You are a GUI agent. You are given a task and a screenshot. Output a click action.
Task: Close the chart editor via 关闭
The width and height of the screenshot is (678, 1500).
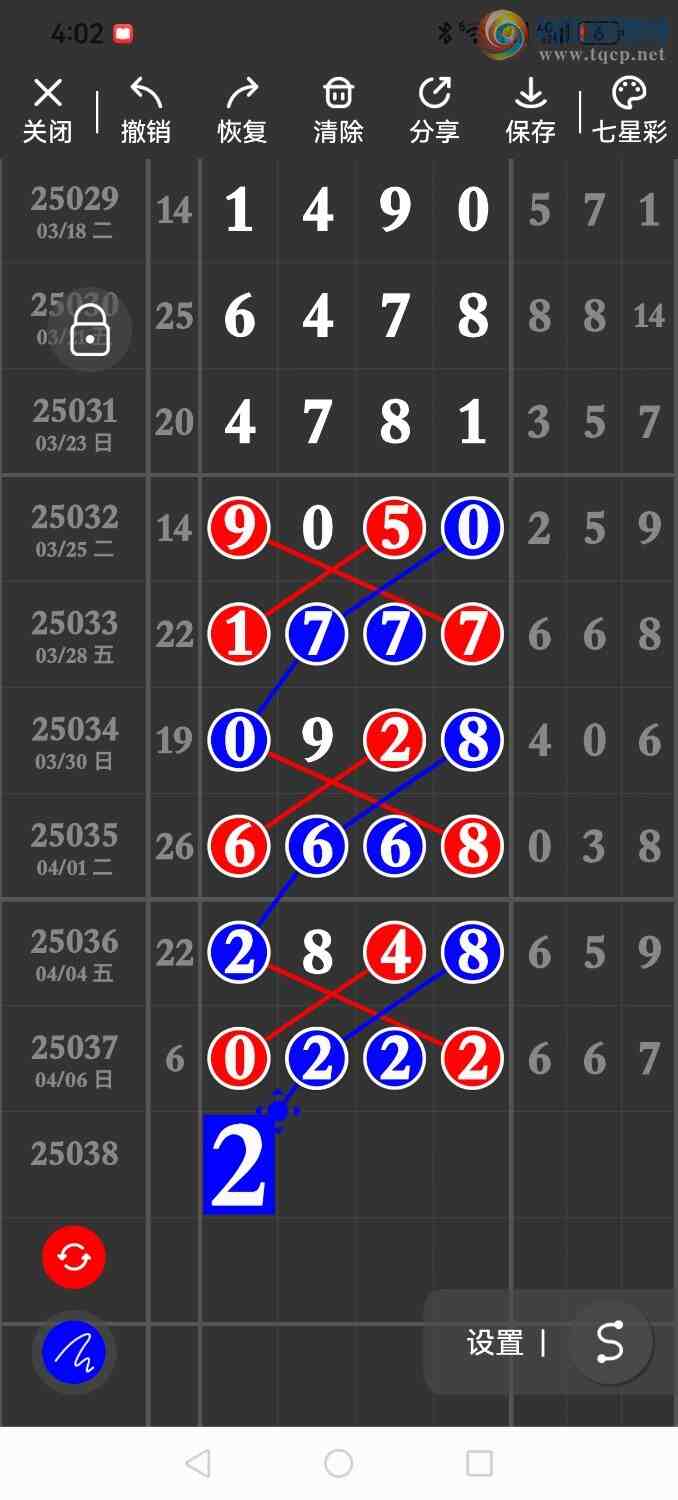pyautogui.click(x=47, y=111)
